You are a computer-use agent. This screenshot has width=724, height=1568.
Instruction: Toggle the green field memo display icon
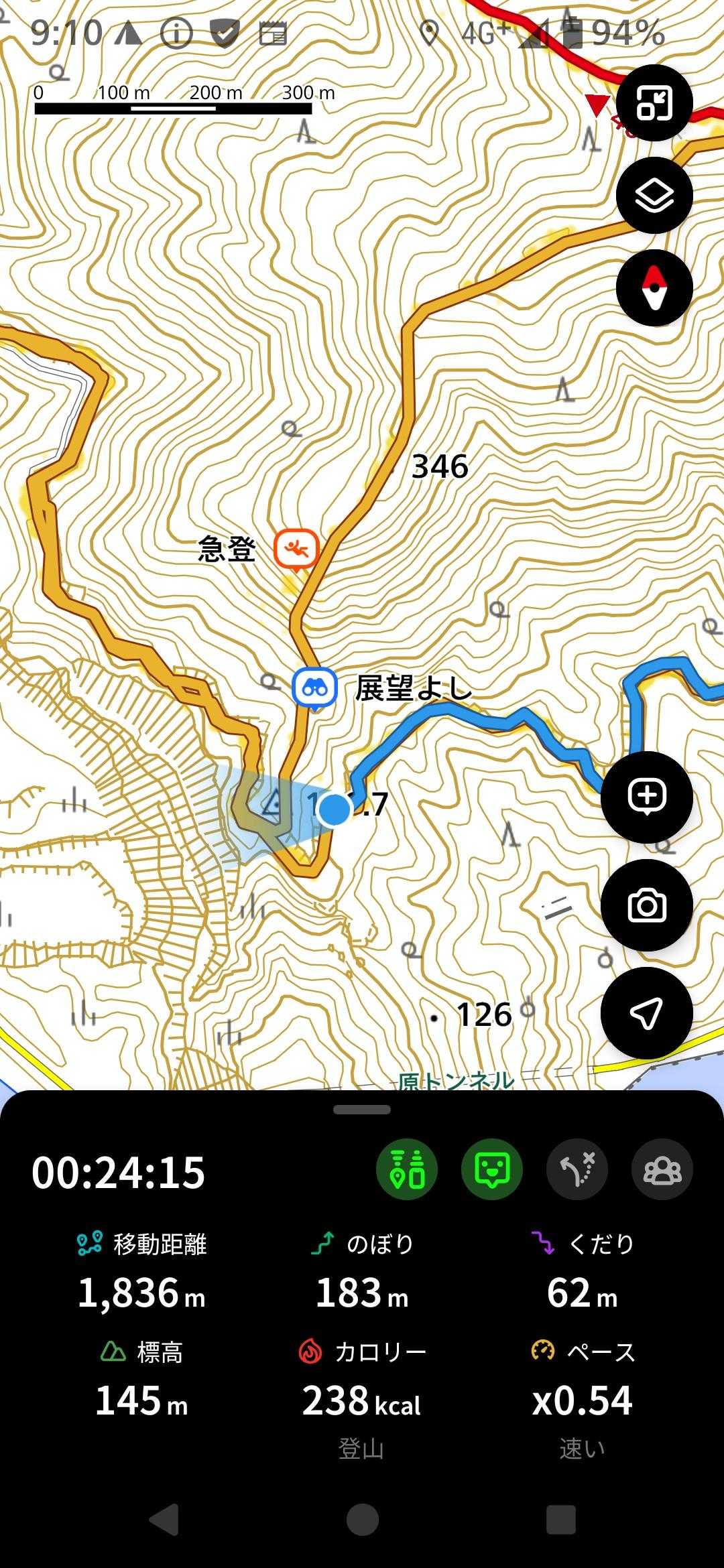(492, 1169)
